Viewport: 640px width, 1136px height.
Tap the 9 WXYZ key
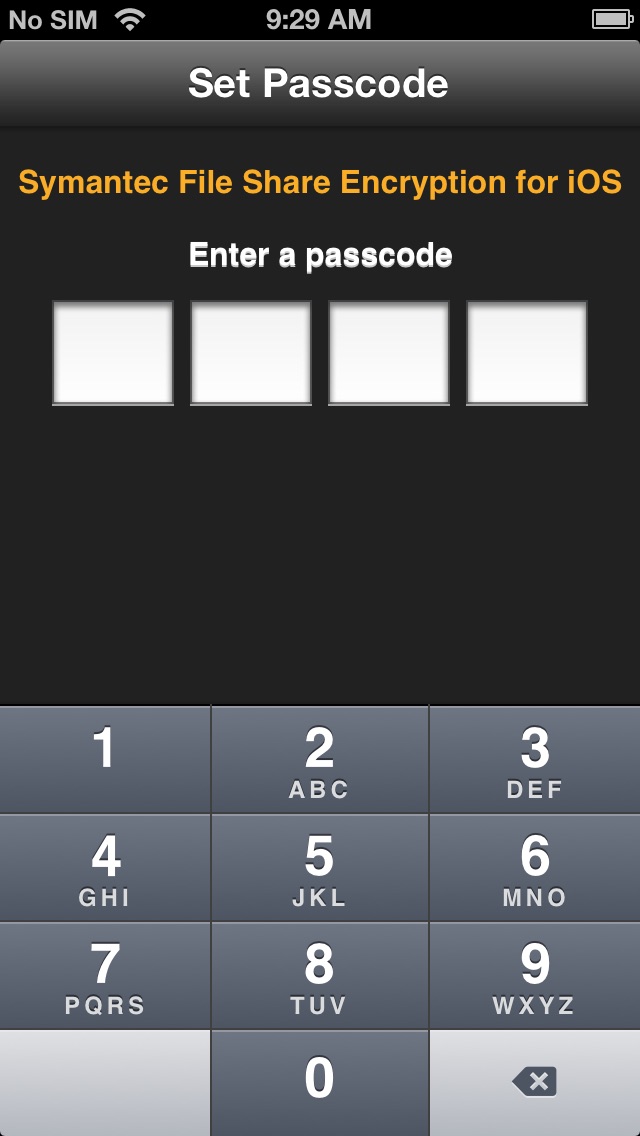[x=535, y=976]
